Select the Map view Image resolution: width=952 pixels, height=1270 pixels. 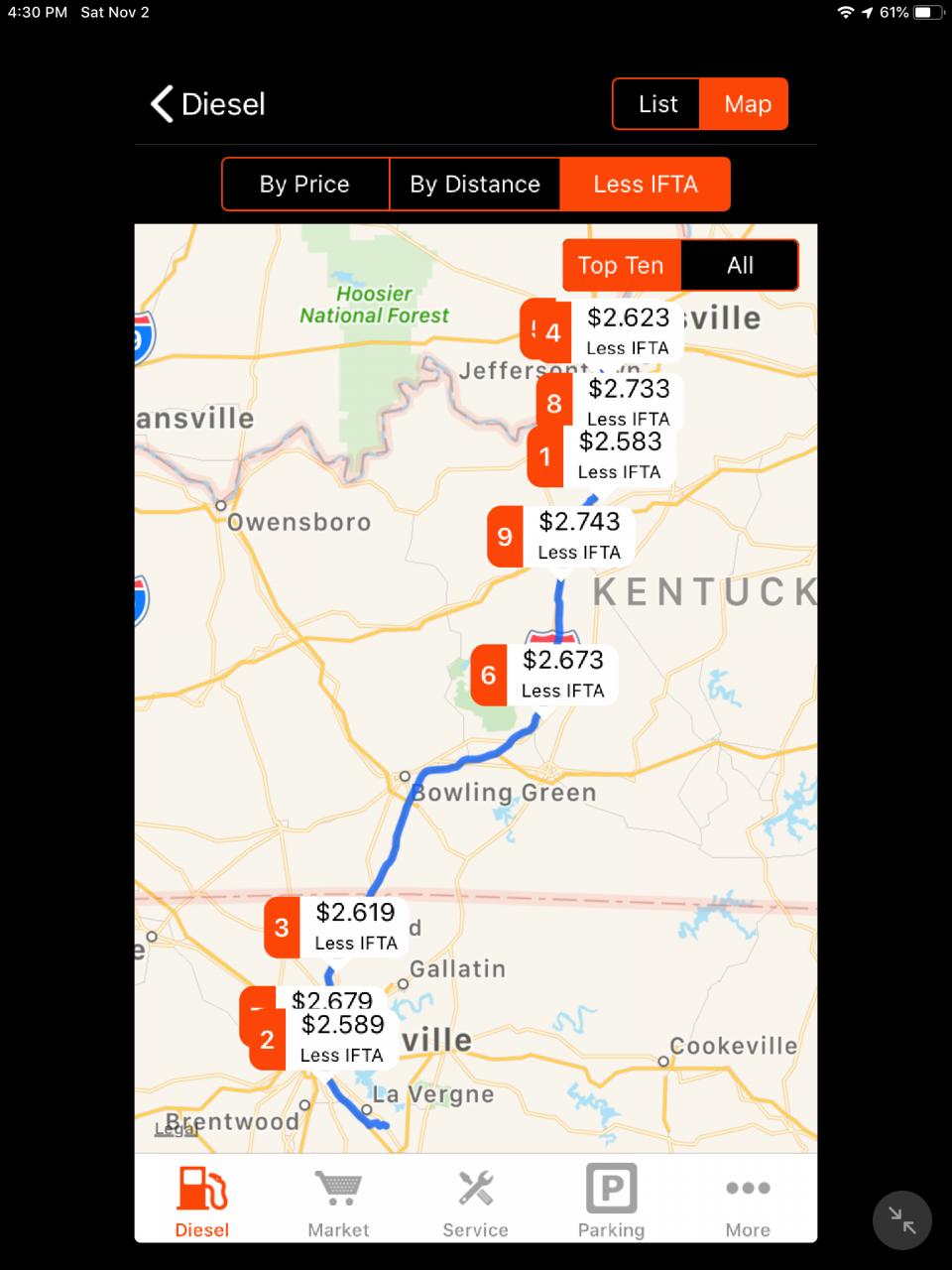(747, 104)
